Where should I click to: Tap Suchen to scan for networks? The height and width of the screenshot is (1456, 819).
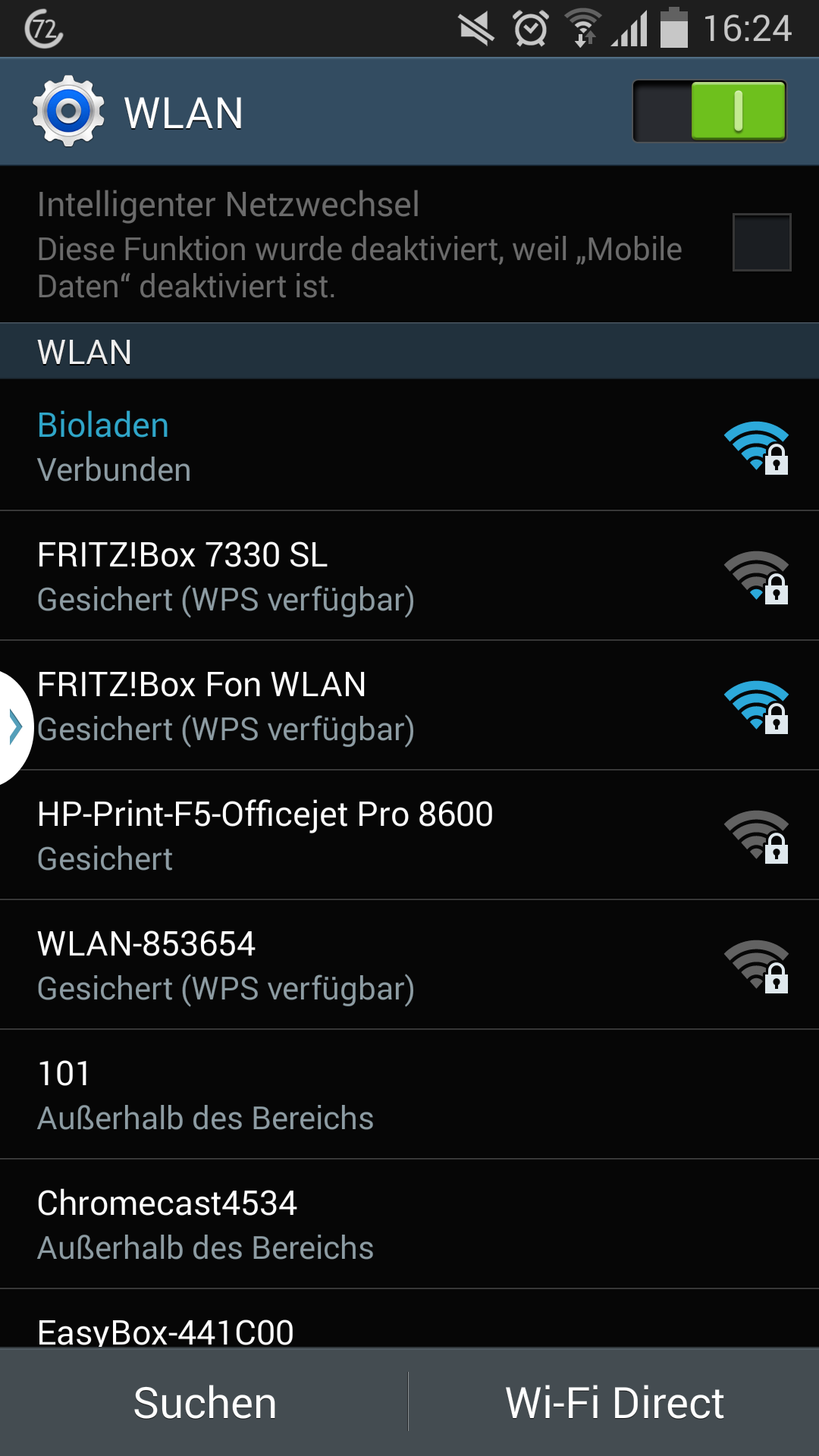[x=205, y=1403]
